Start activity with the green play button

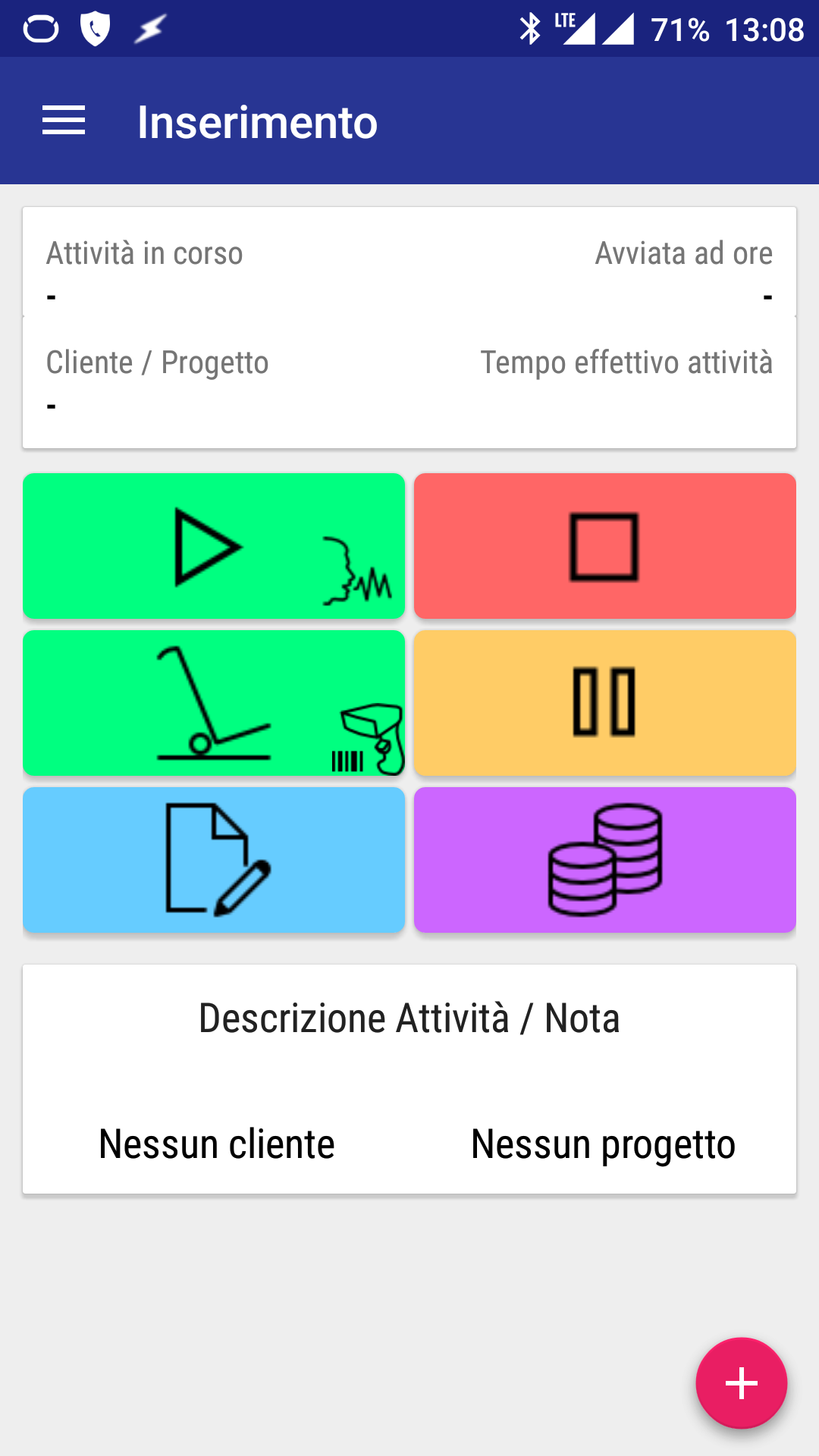[x=214, y=546]
